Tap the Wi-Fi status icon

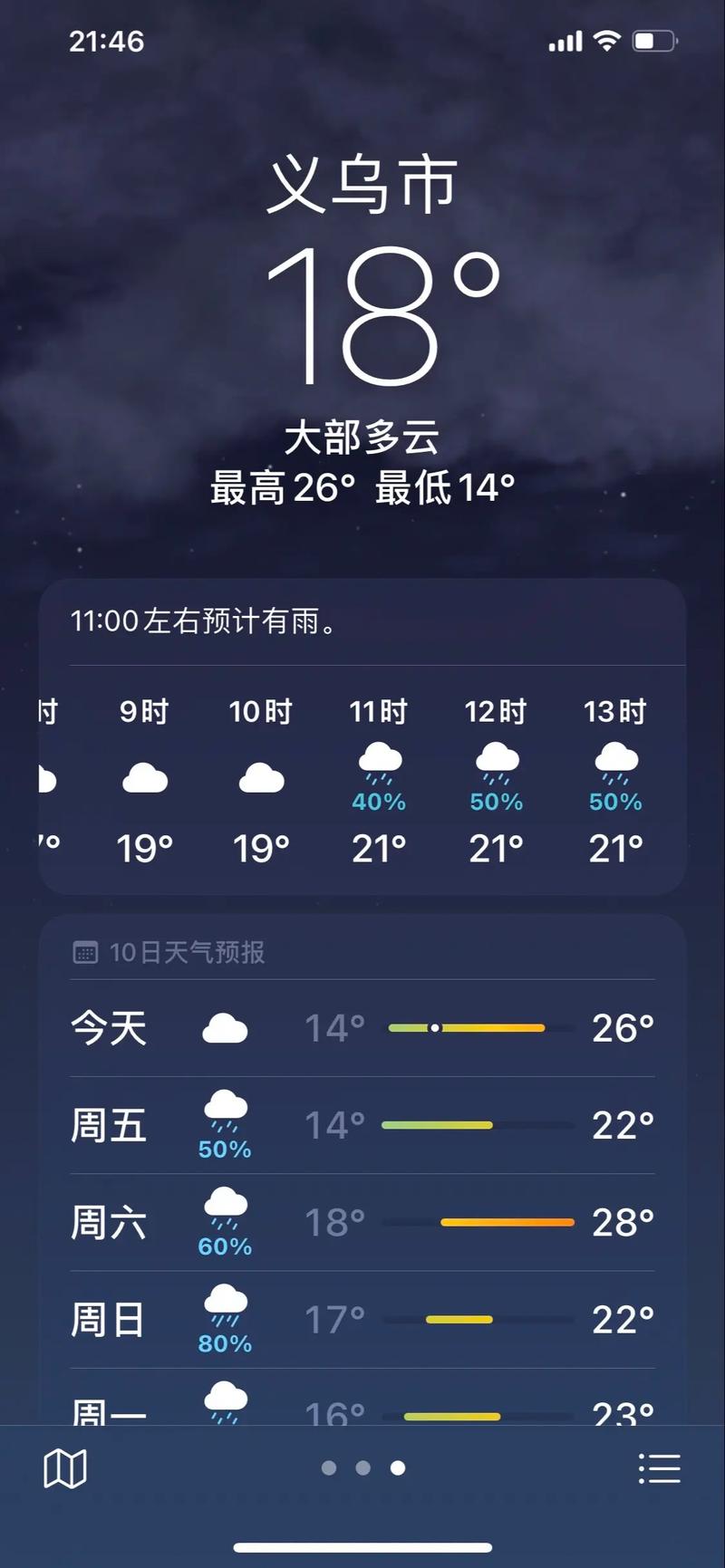[x=605, y=40]
